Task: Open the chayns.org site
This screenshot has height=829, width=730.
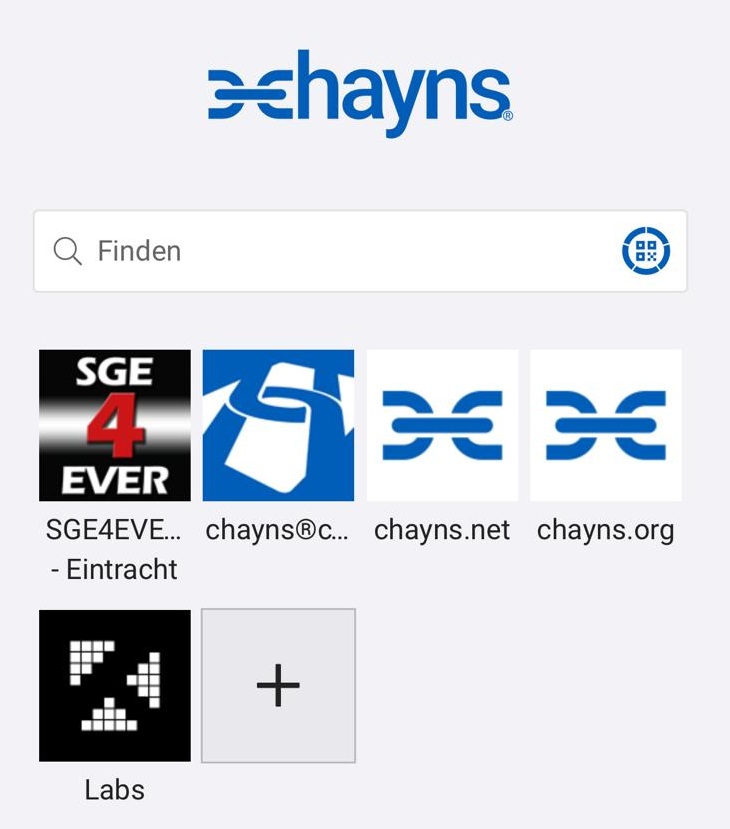Action: pyautogui.click(x=605, y=425)
